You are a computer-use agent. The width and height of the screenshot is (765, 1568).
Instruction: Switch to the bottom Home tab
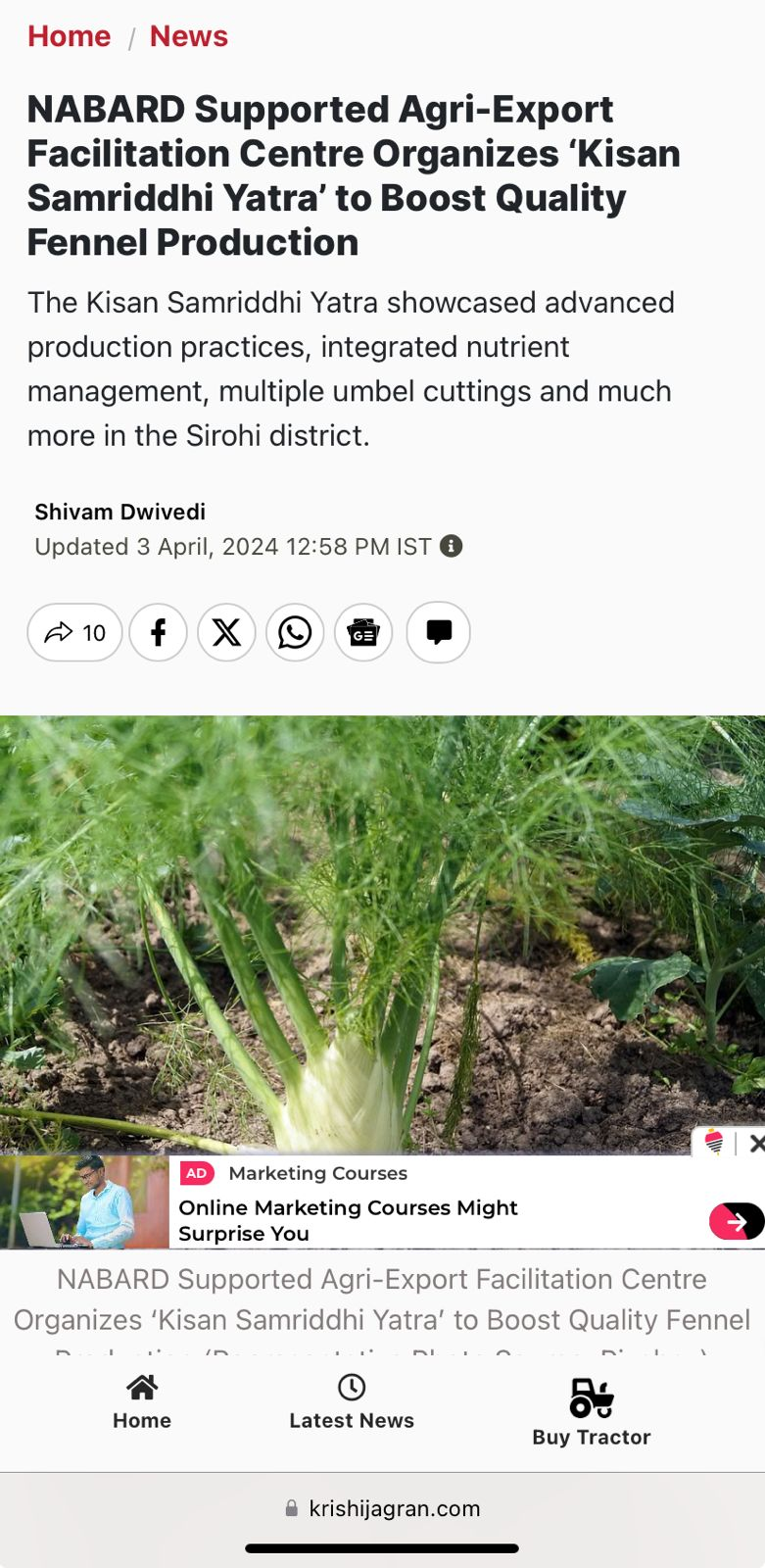pos(142,1402)
